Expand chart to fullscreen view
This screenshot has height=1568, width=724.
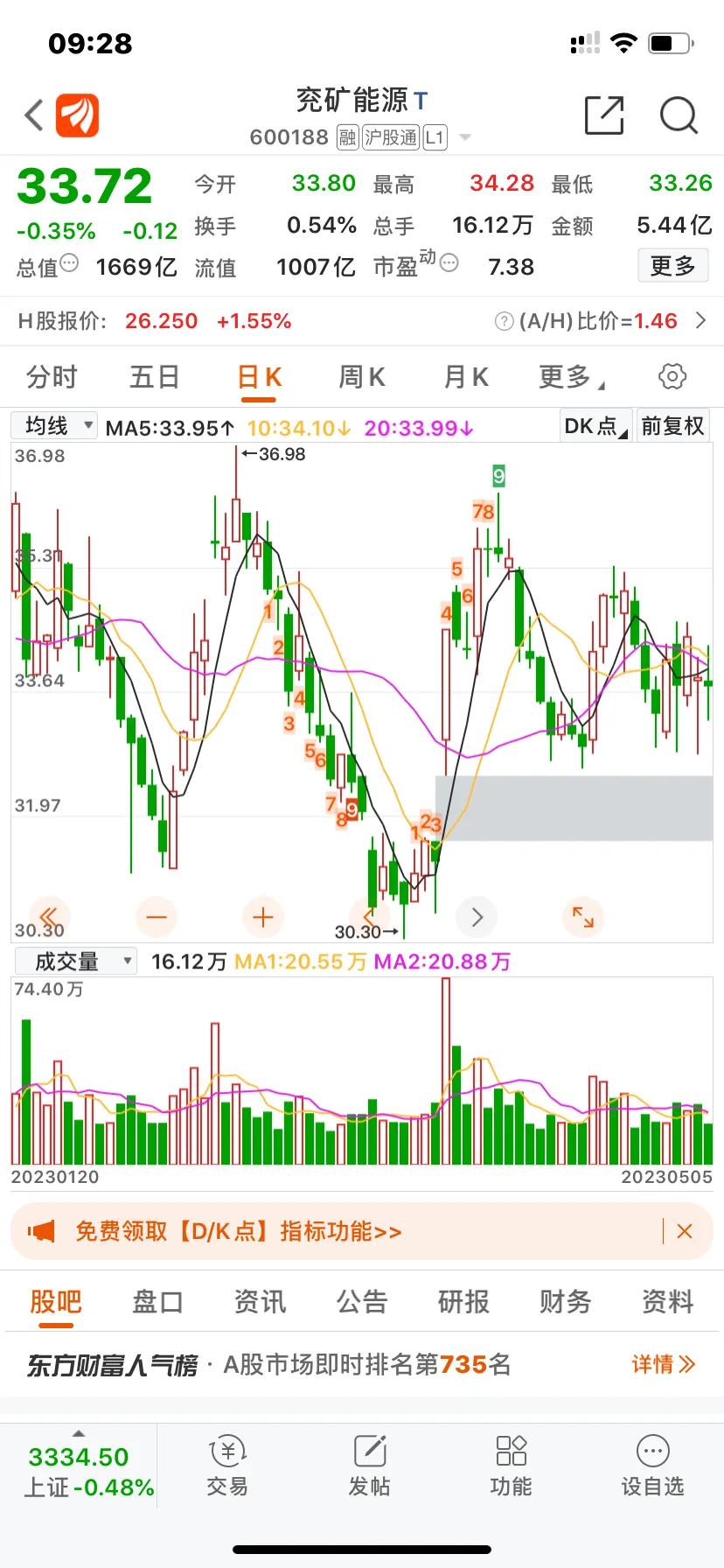tap(583, 917)
